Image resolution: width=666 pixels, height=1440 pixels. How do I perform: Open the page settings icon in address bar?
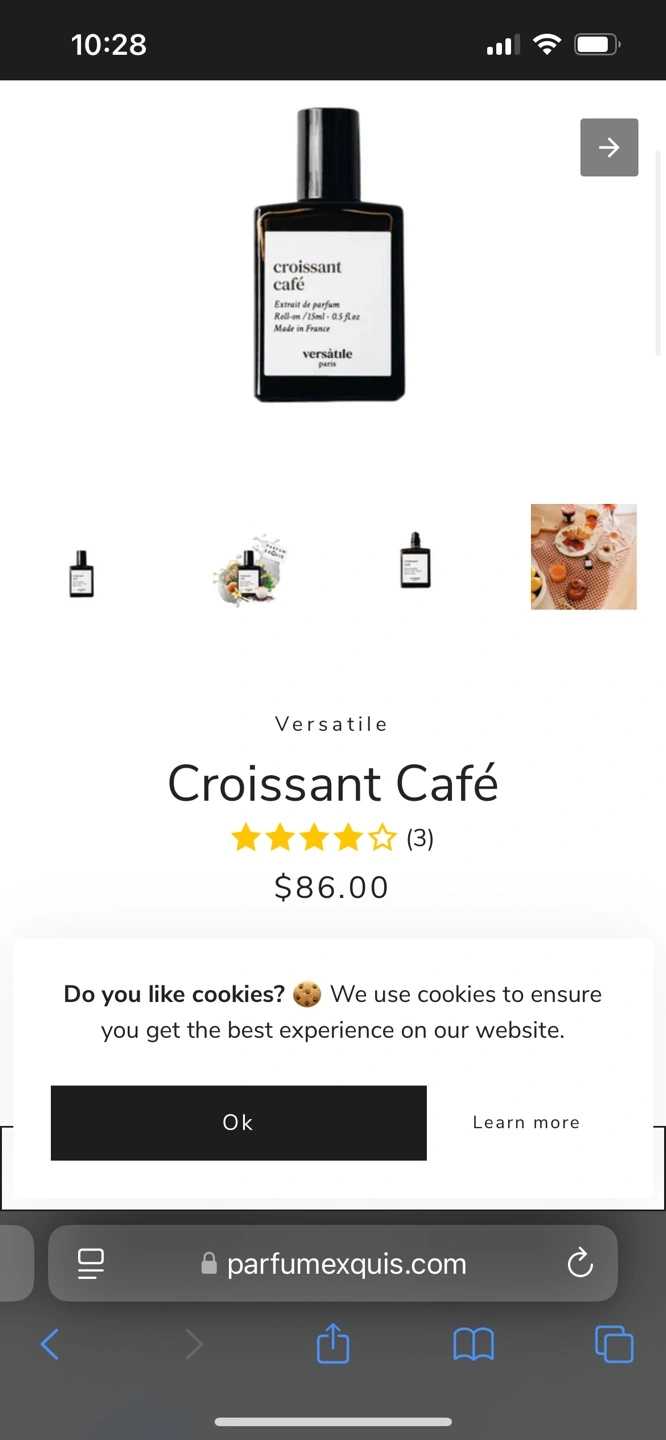point(91,1264)
